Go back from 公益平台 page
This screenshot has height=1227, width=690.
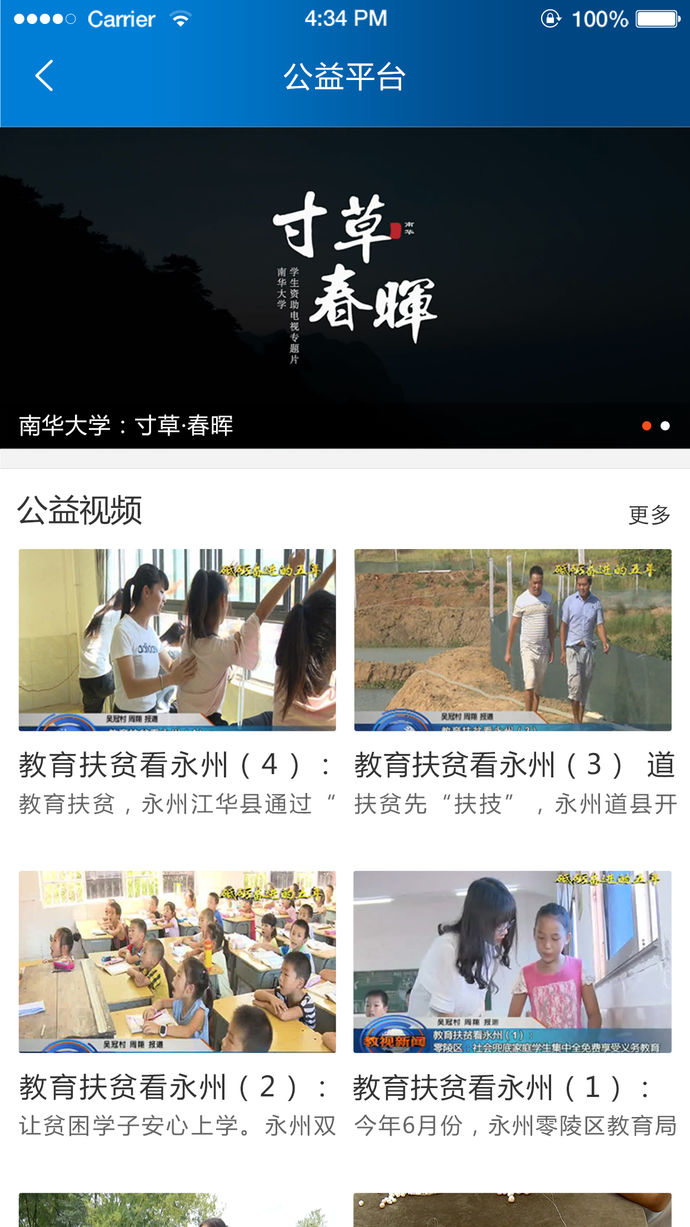click(x=44, y=76)
